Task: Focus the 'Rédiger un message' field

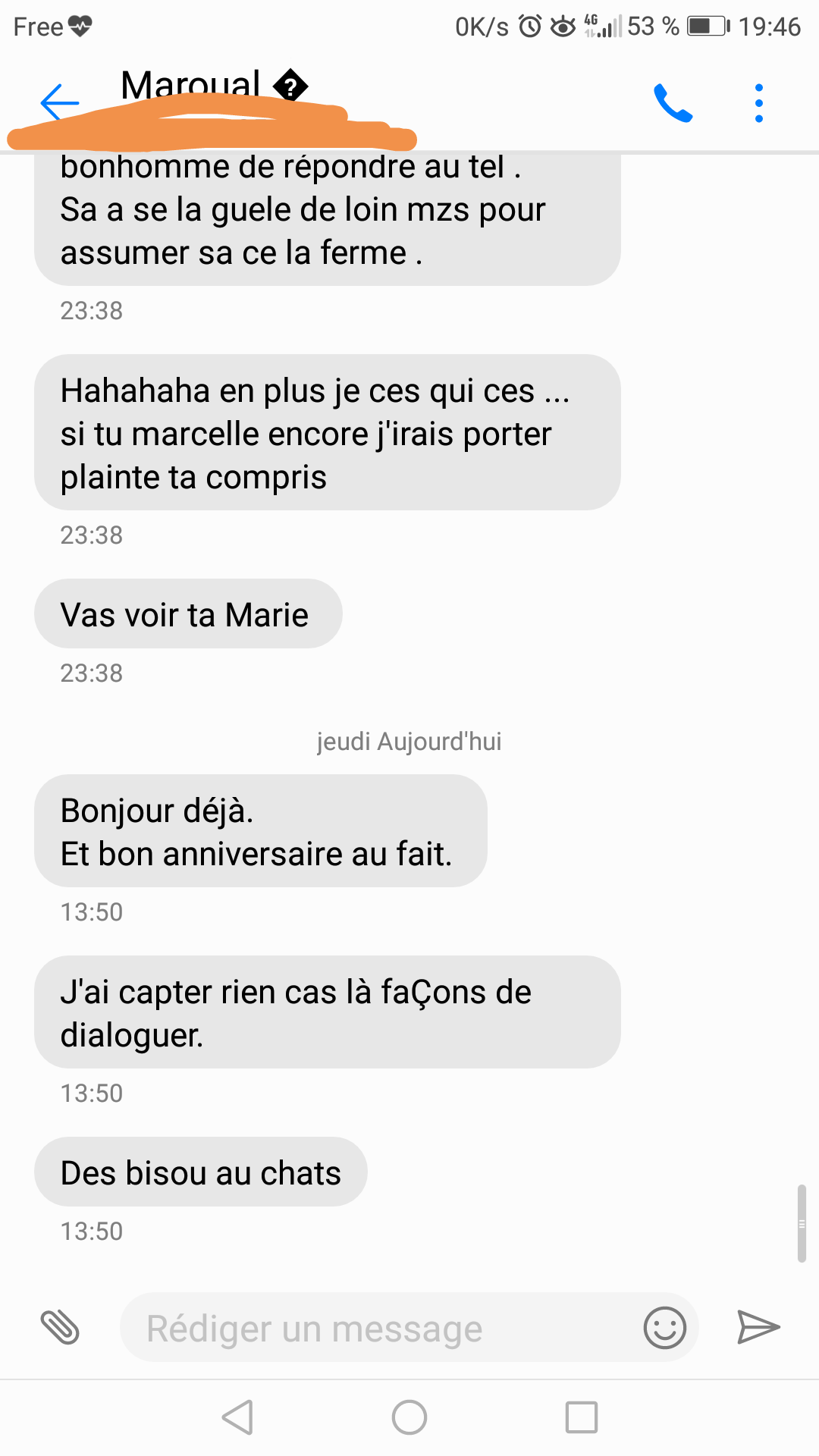Action: click(379, 1328)
